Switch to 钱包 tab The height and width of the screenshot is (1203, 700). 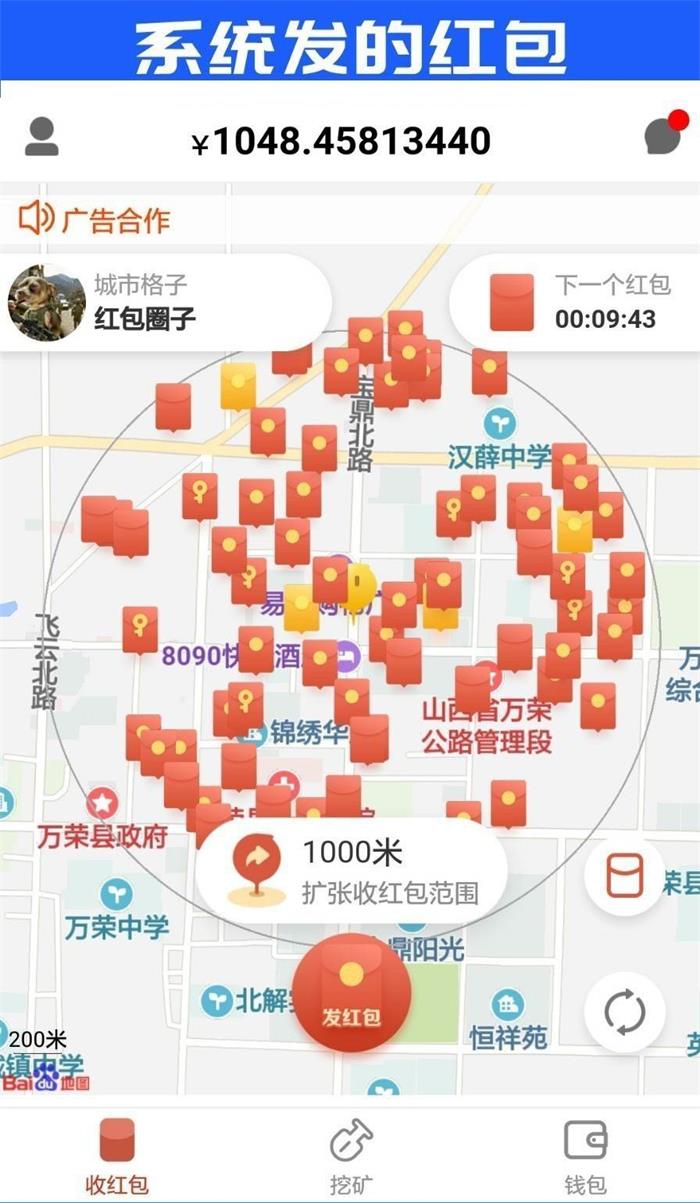click(x=585, y=1155)
